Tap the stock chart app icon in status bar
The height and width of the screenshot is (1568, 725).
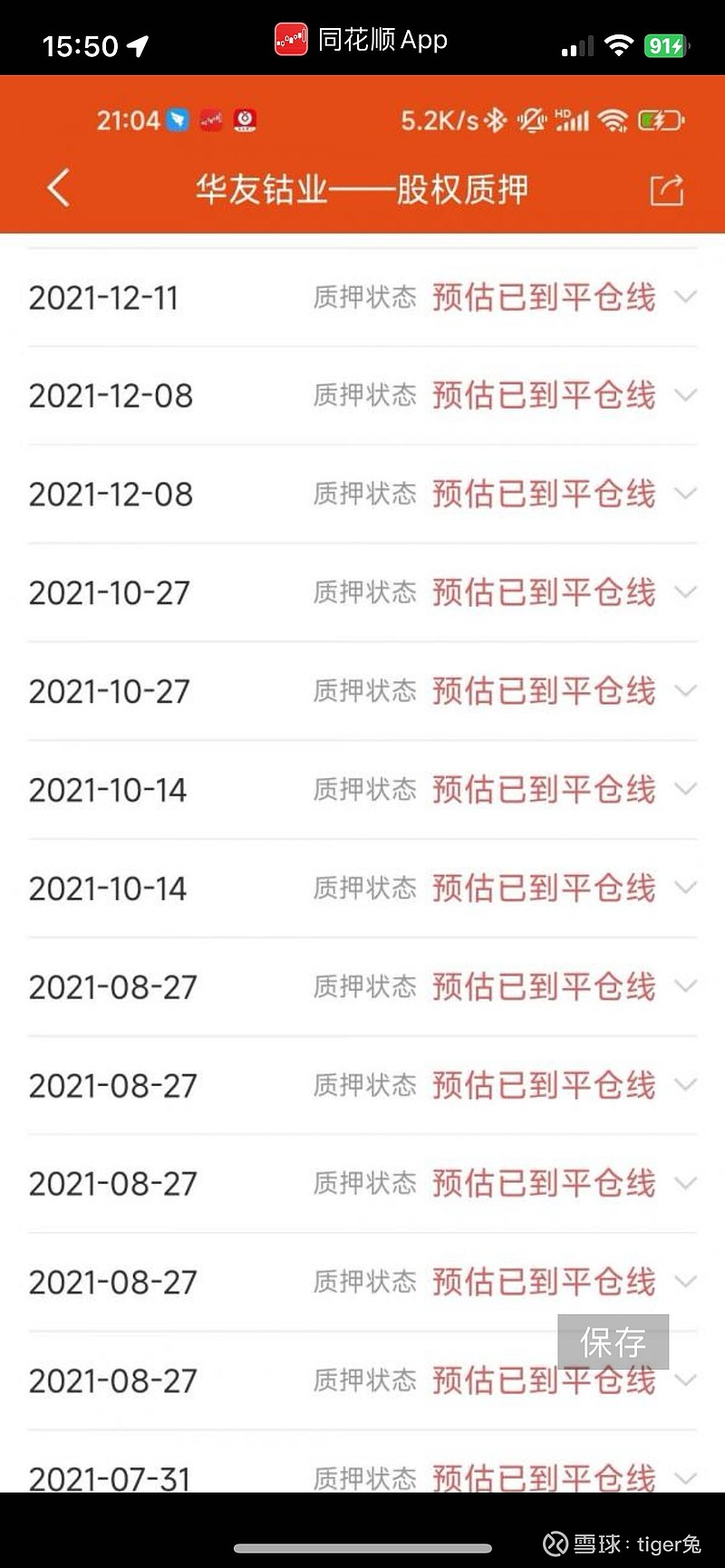point(210,119)
